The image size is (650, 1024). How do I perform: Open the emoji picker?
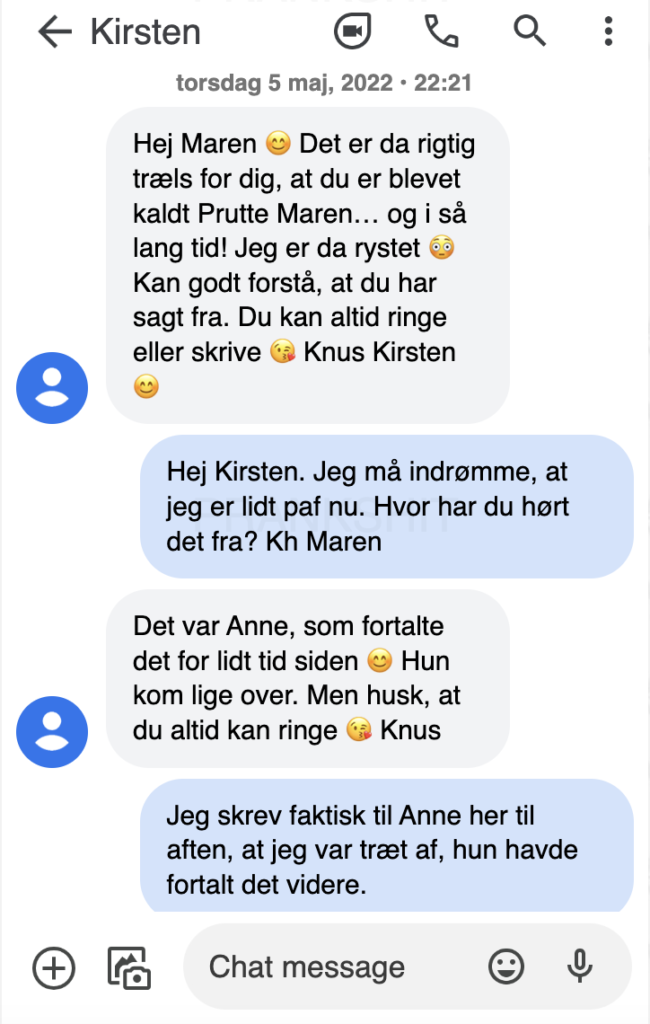coord(506,967)
